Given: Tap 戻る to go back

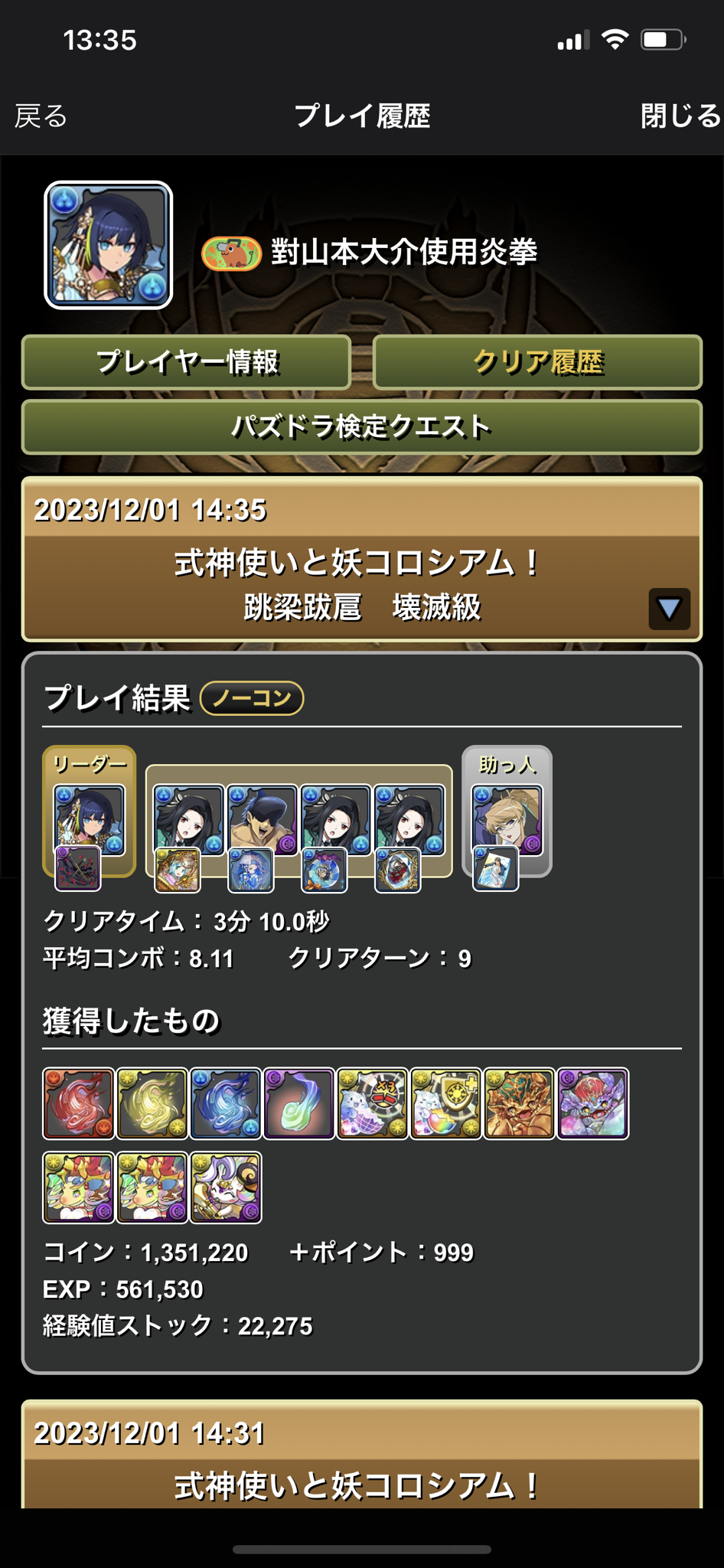Looking at the screenshot, I should pos(41,116).
